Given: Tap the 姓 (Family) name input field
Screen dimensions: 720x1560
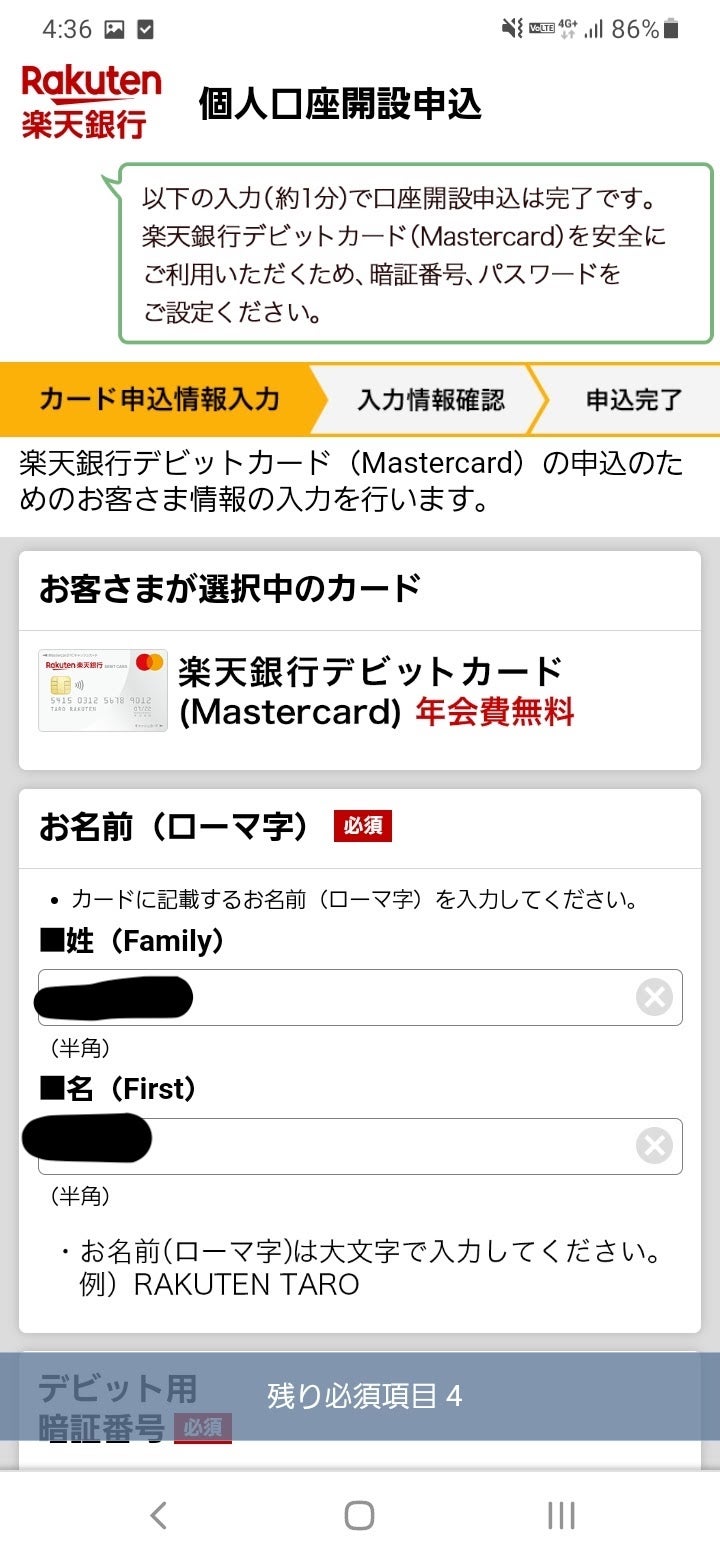Looking at the screenshot, I should 400,997.
